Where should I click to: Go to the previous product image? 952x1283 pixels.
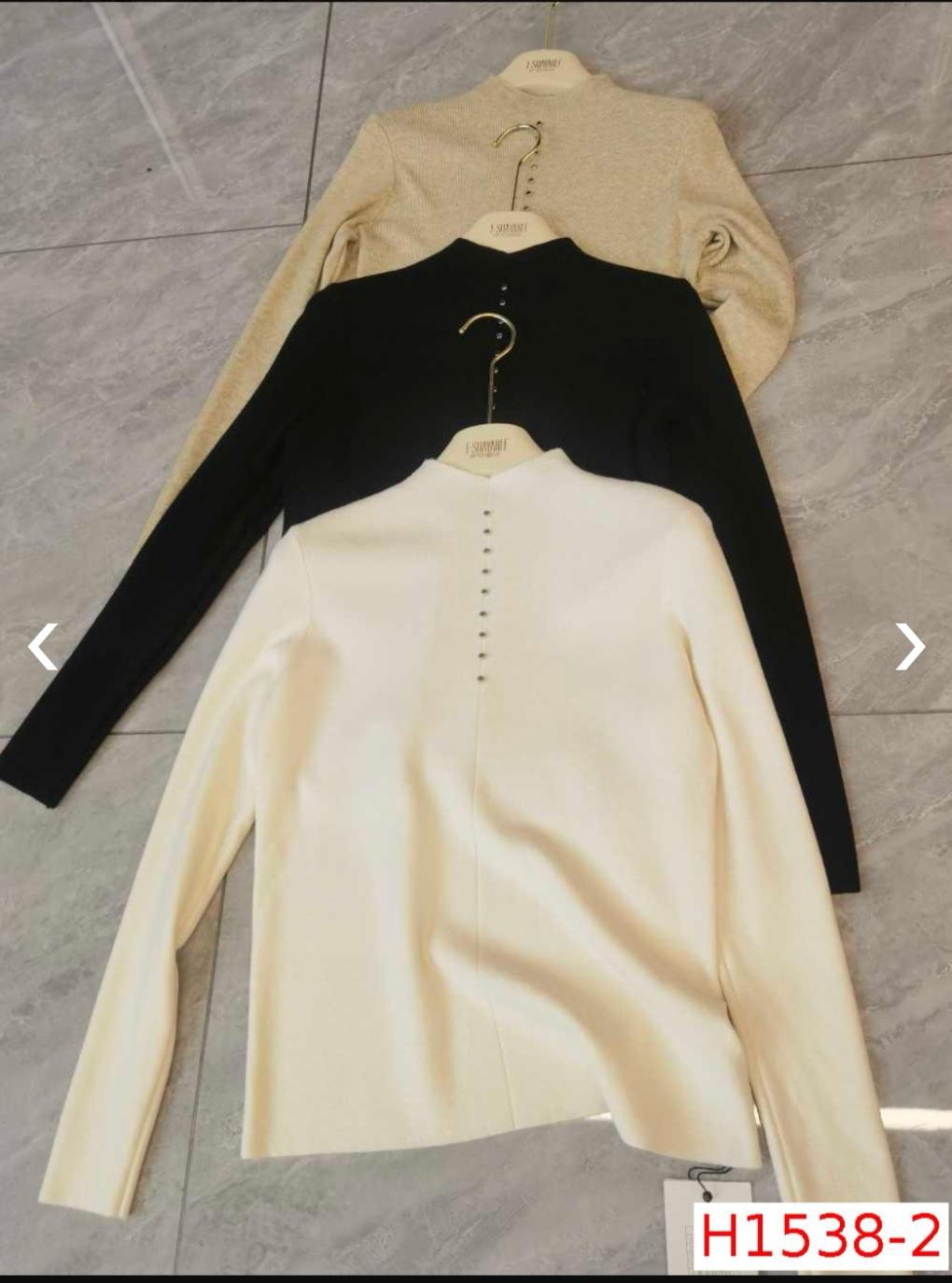[42, 646]
